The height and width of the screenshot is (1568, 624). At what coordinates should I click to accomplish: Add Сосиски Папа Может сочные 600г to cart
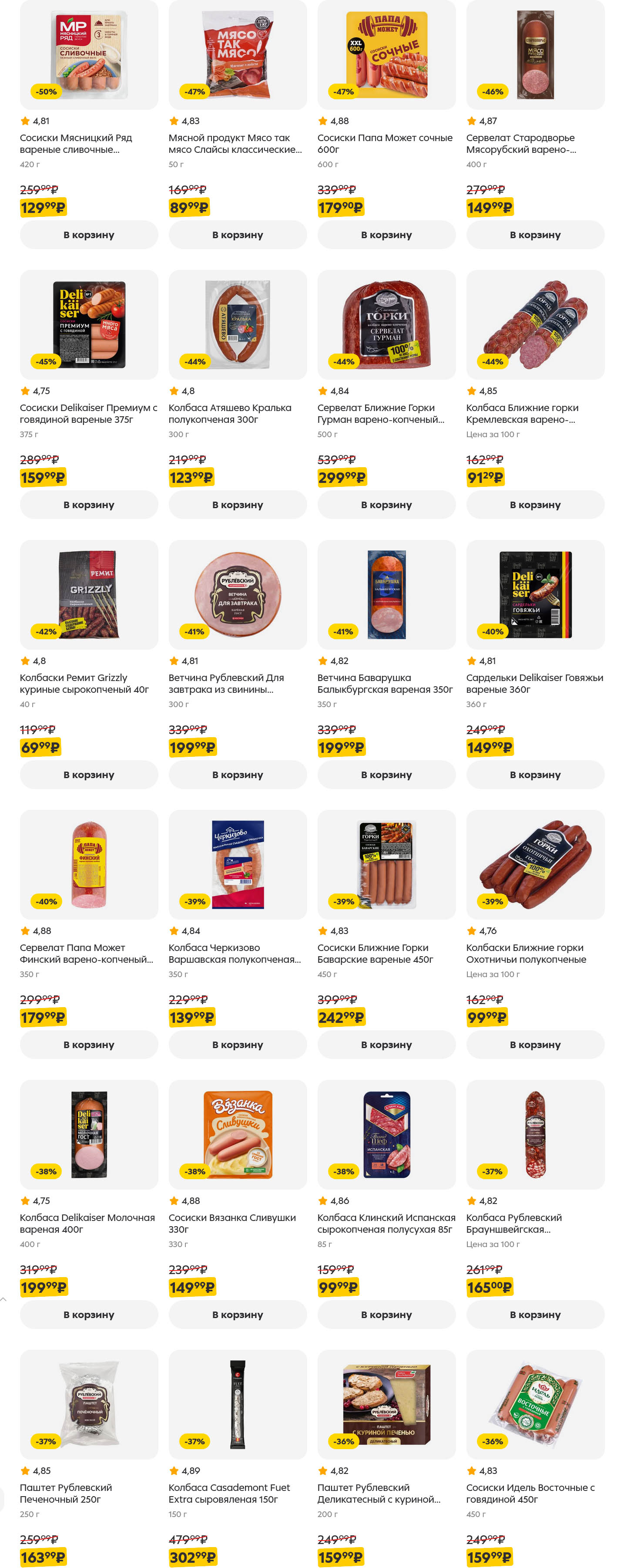386,235
